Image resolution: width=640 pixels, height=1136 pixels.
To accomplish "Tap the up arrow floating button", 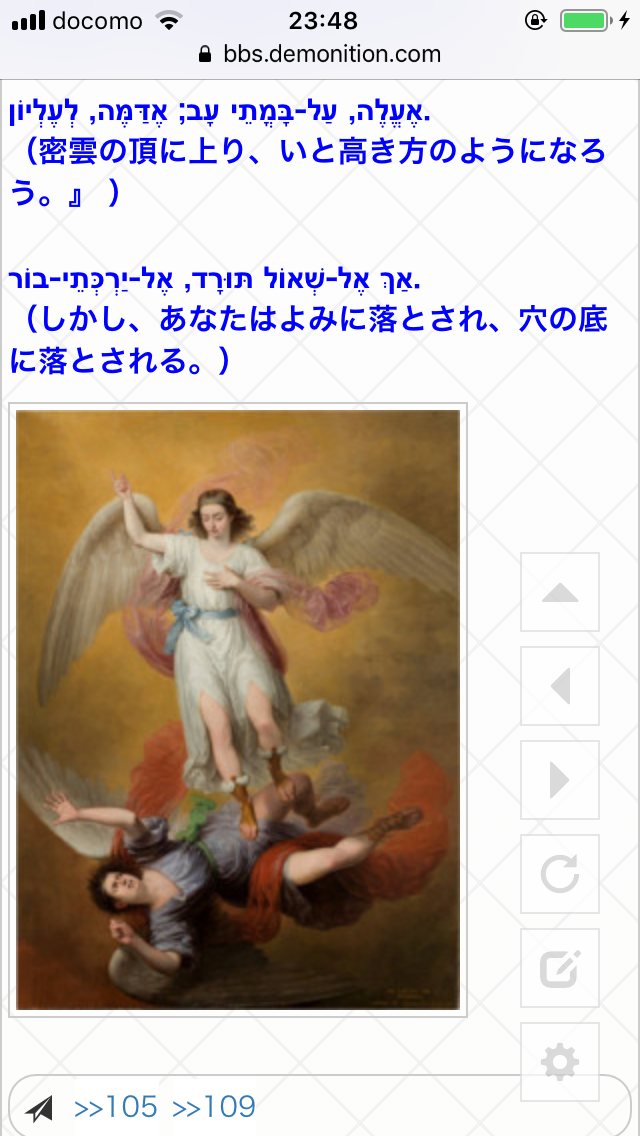I will [560, 592].
